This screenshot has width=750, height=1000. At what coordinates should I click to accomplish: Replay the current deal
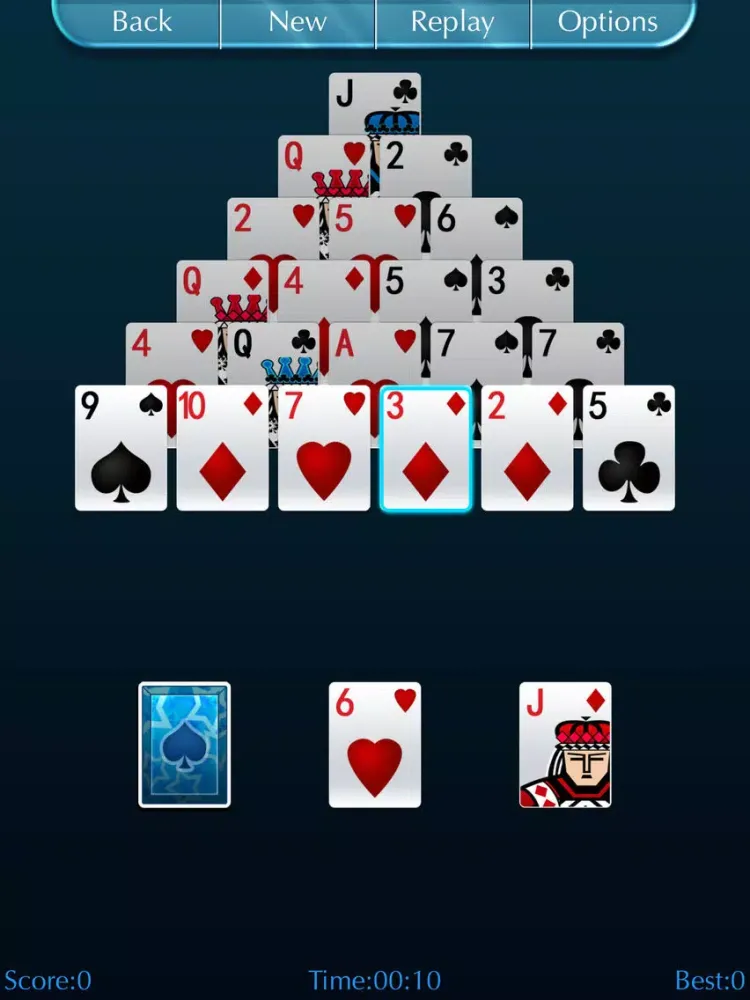[x=452, y=22]
